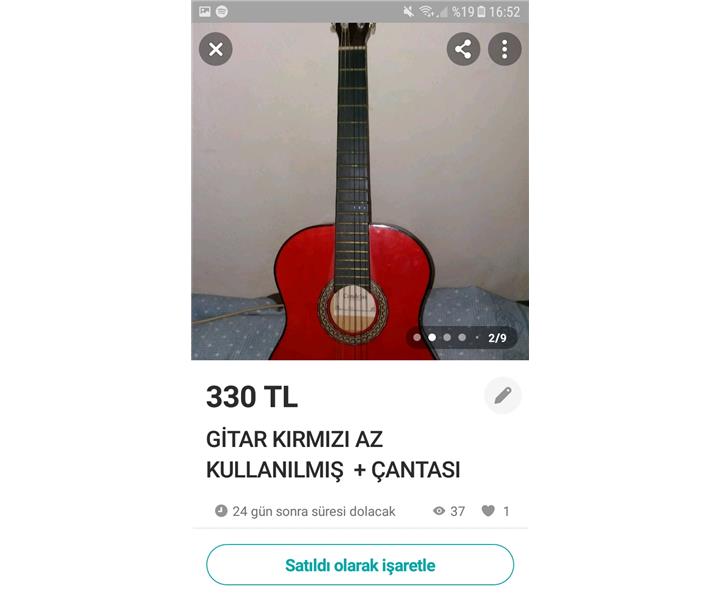
Task: Open the overflow menu
Action: (x=505, y=49)
